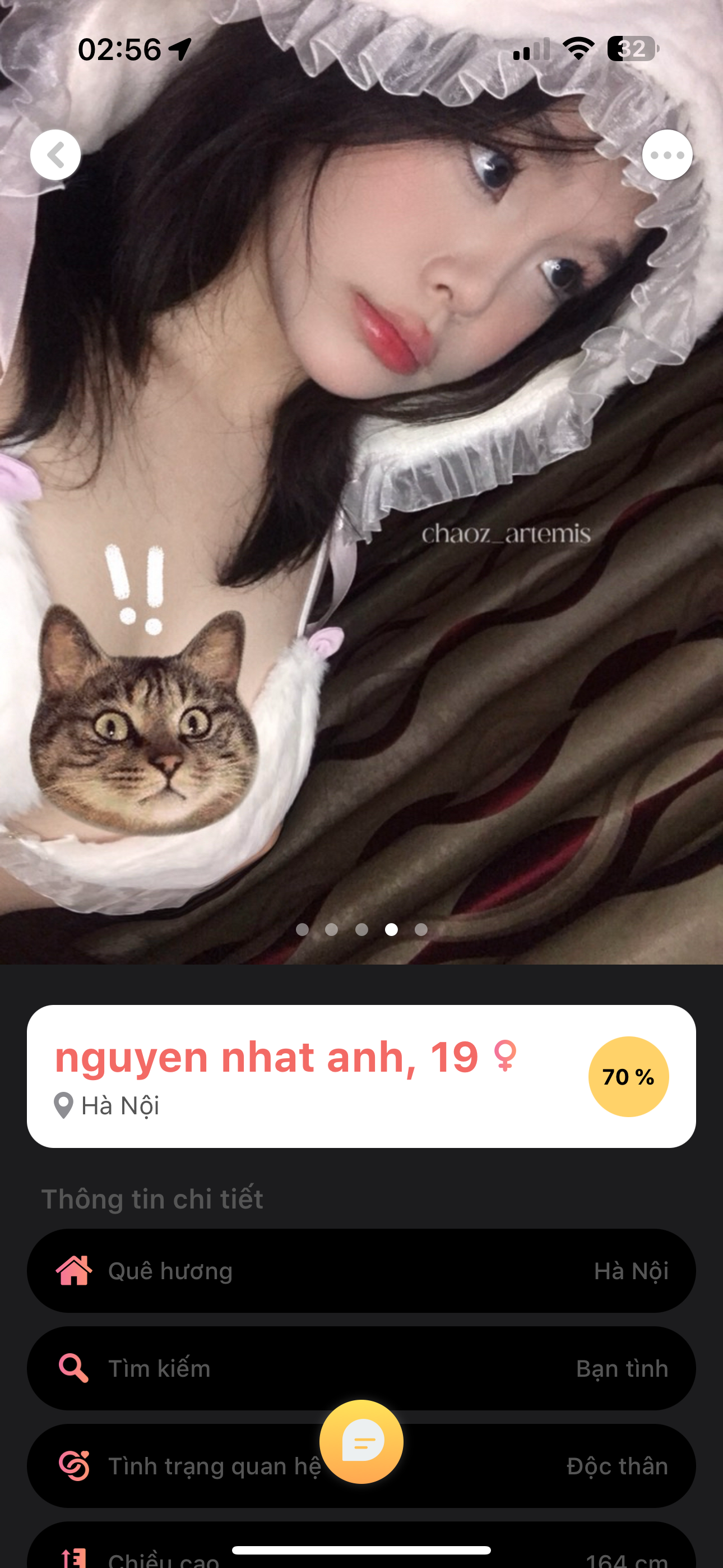Go back using the arrow button
The height and width of the screenshot is (1568, 723).
pos(55,155)
